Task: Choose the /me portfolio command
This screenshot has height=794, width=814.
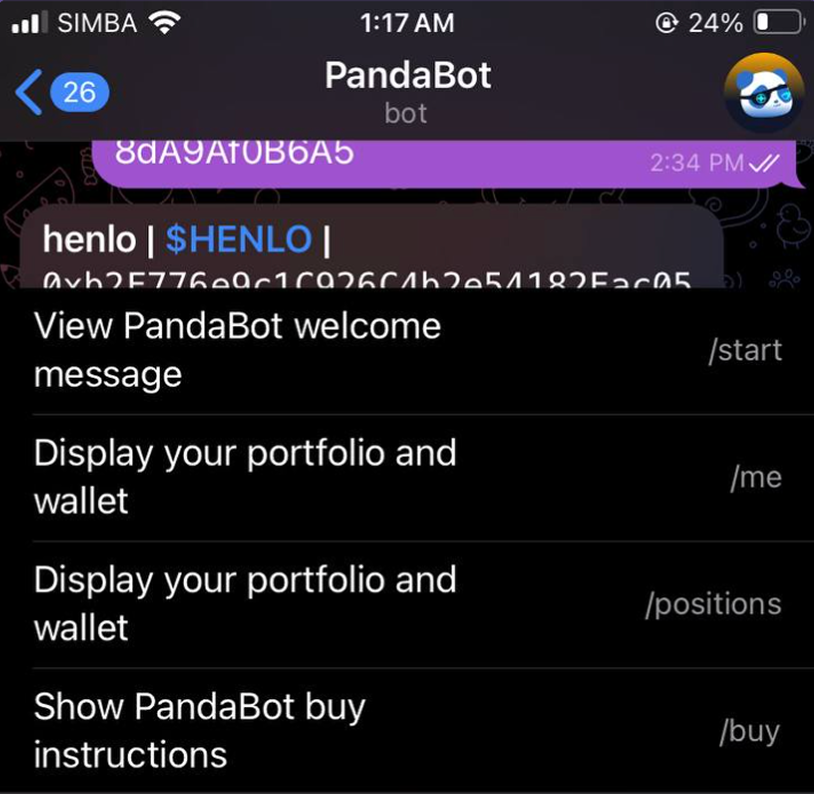Action: tap(407, 477)
